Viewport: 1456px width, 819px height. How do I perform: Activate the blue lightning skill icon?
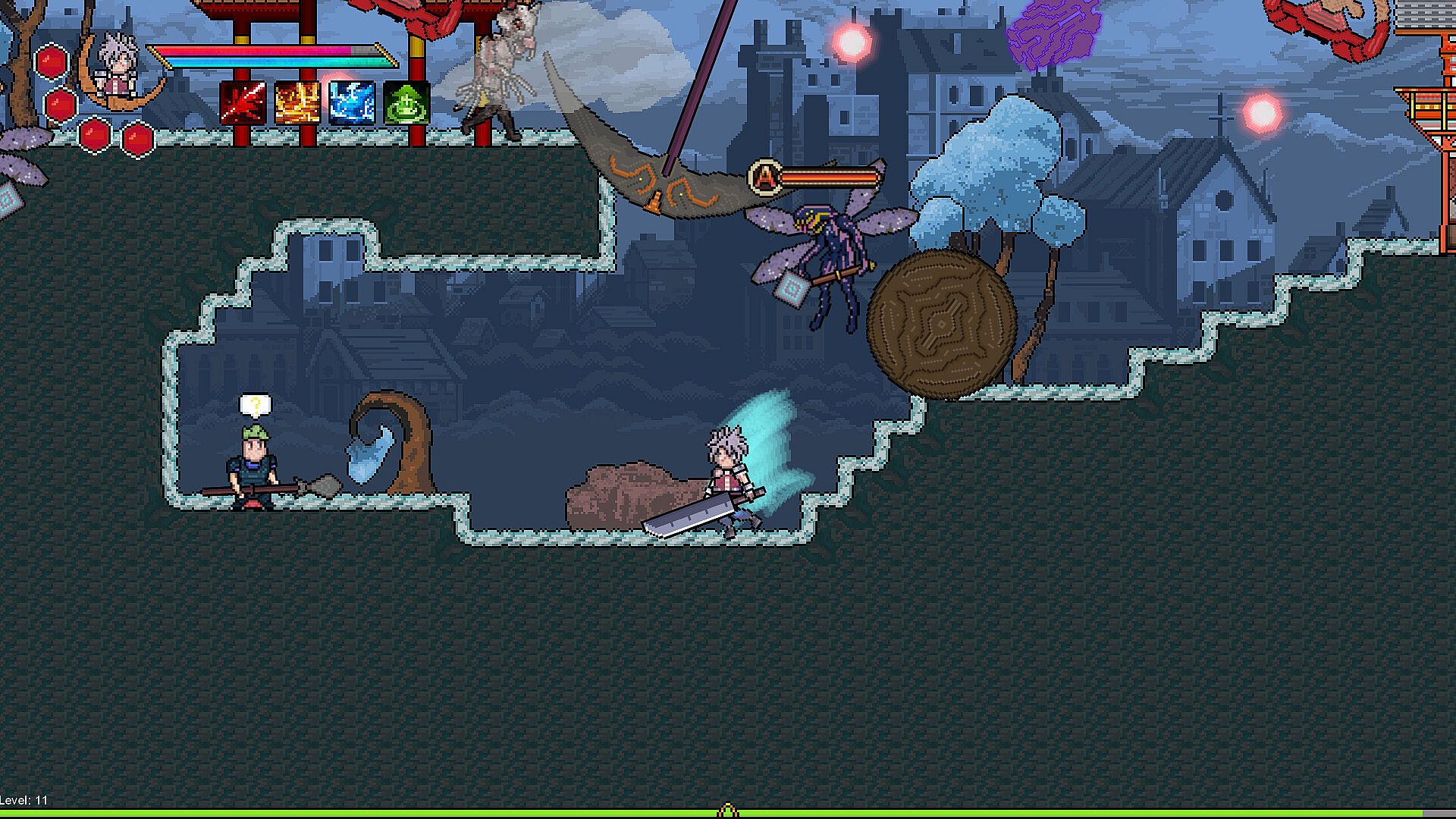tap(352, 103)
